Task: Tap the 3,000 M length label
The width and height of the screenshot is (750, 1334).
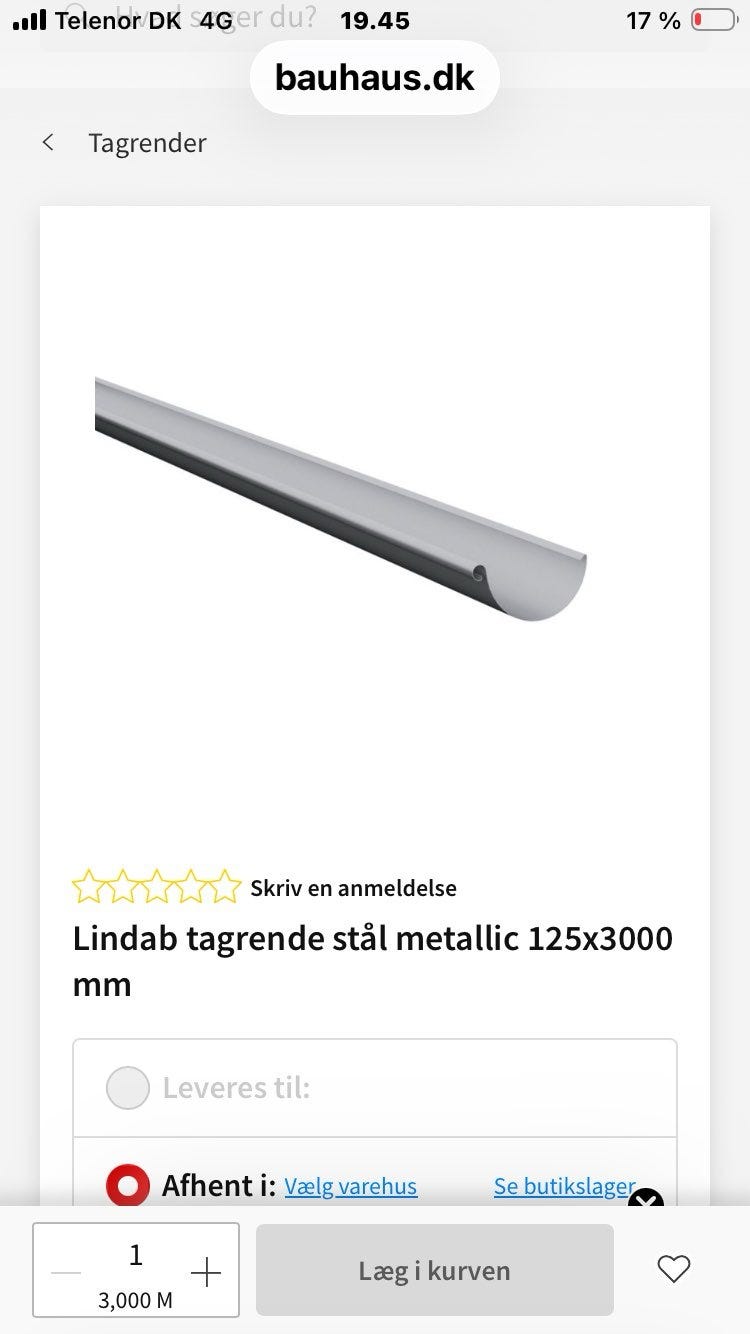Action: point(135,1301)
